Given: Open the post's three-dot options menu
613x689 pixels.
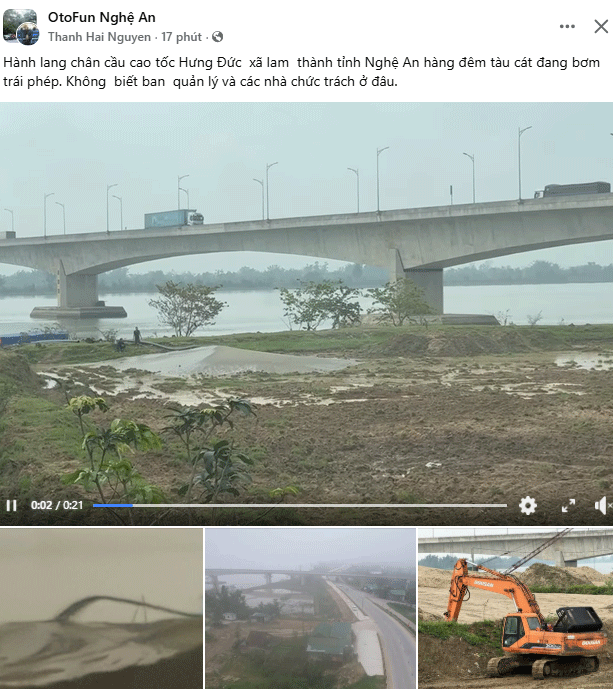Looking at the screenshot, I should click(568, 27).
